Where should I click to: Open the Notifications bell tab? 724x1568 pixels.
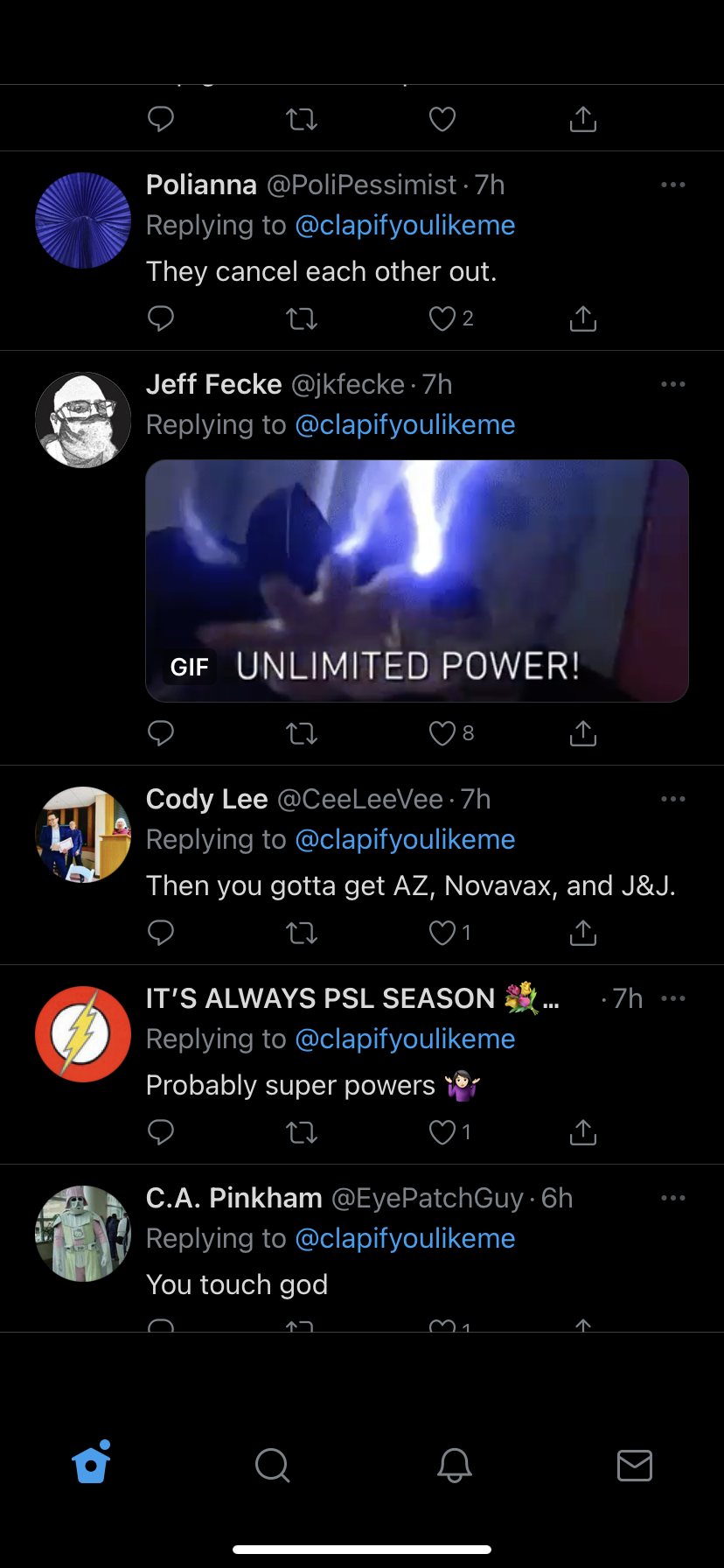pos(454,1464)
